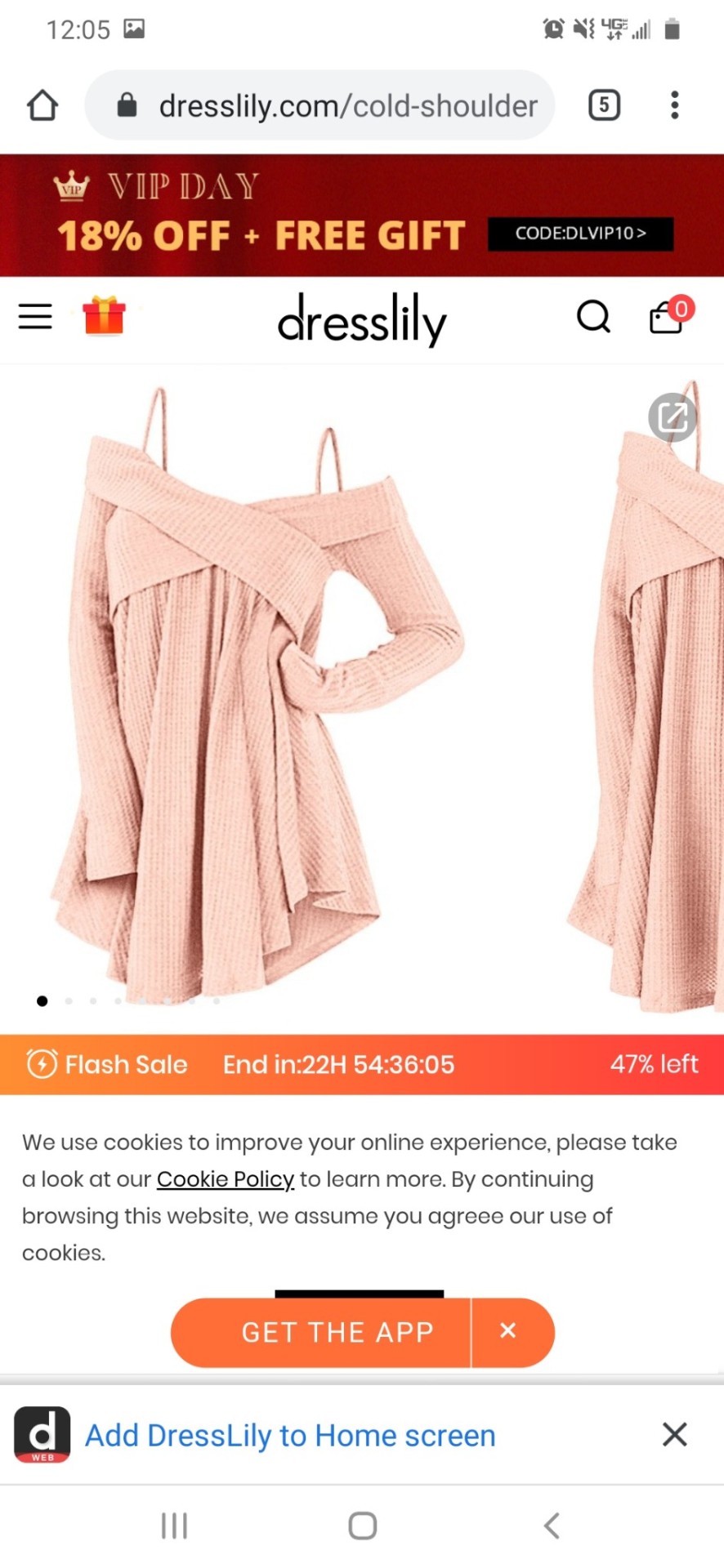This screenshot has height=1568, width=724.
Task: Tap the VIP Day 18% off banner
Action: (x=361, y=216)
